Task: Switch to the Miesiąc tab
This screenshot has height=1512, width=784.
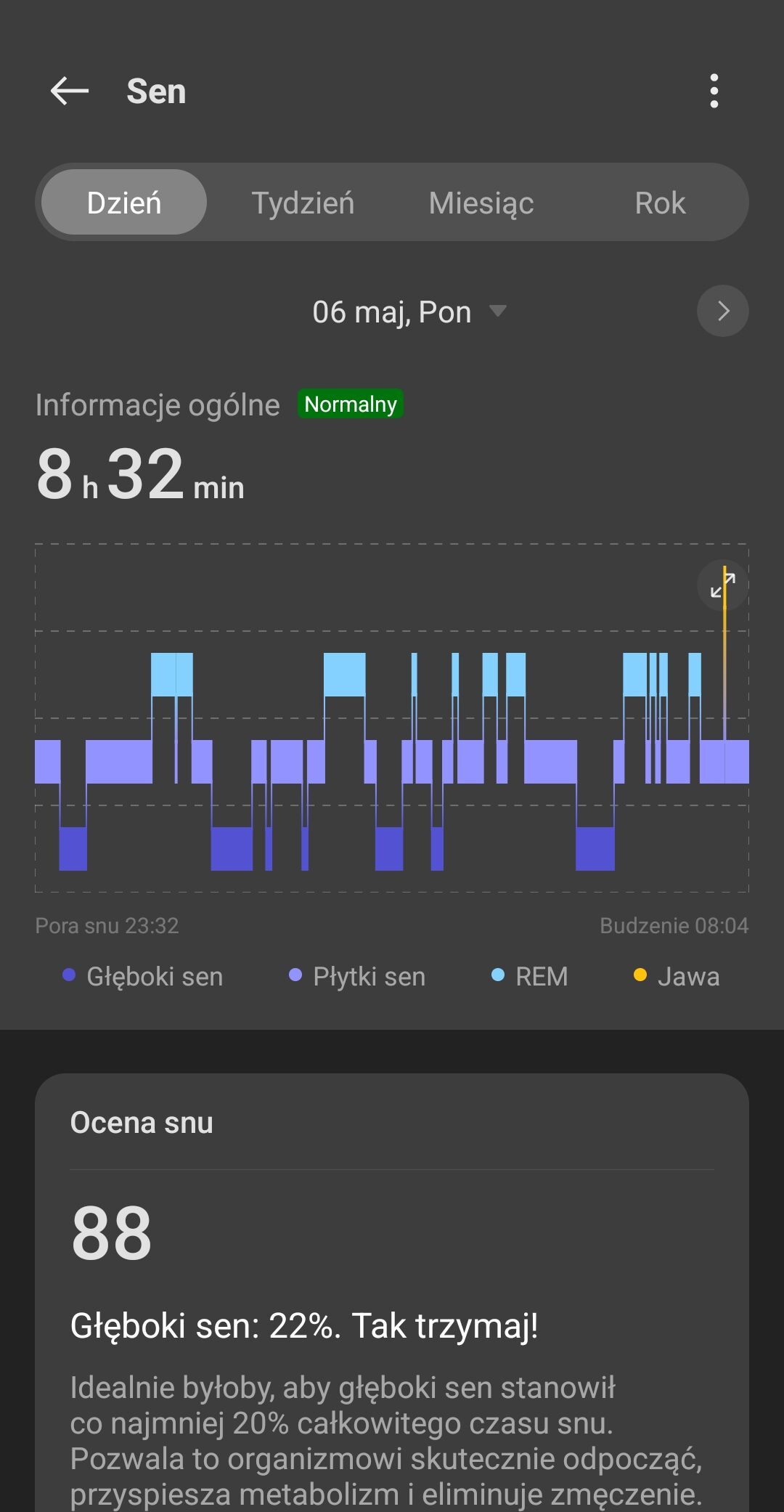Action: pyautogui.click(x=481, y=203)
